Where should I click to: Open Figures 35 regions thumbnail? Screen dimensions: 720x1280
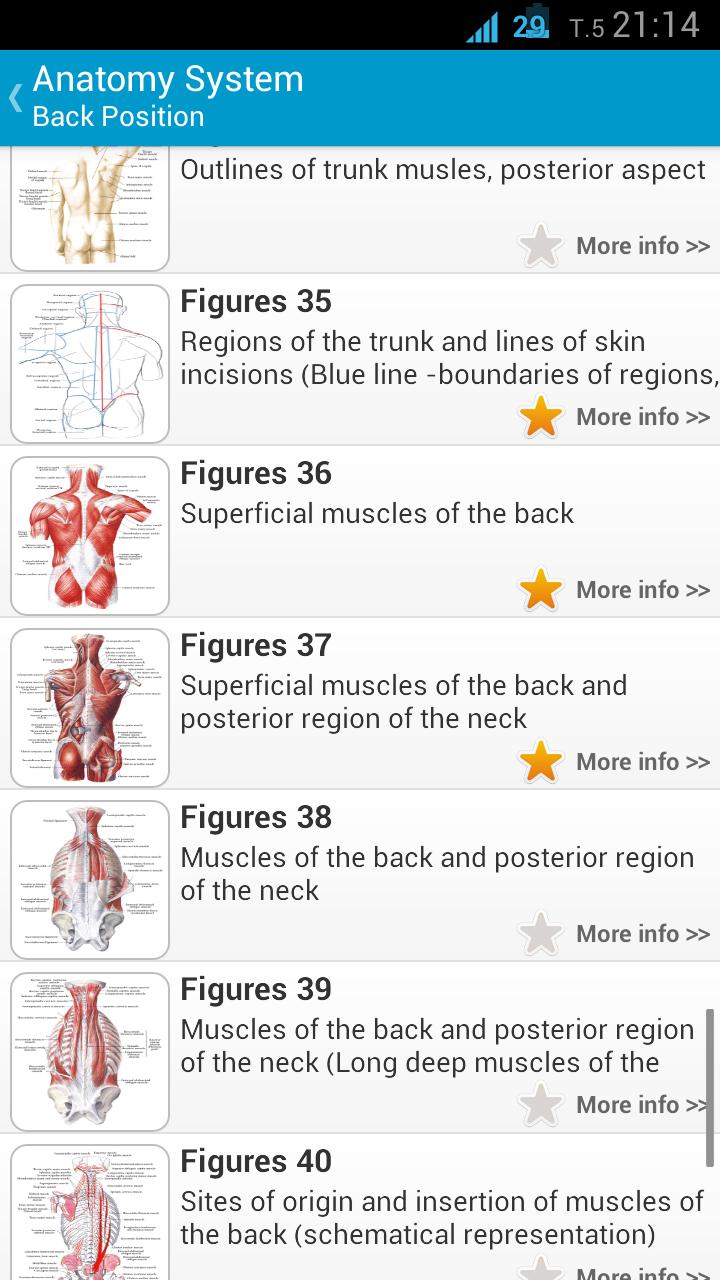click(90, 364)
